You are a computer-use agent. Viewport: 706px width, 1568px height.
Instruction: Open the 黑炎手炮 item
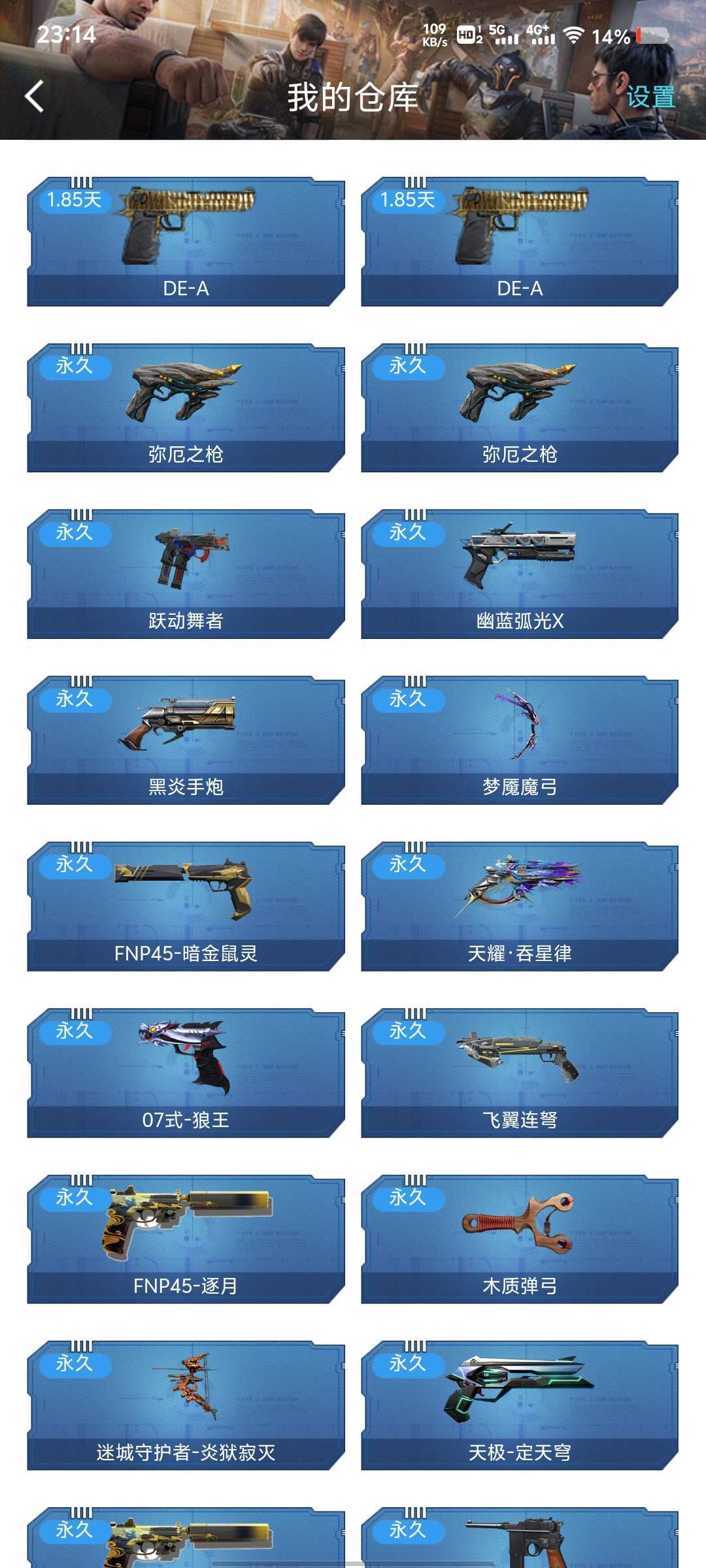(x=186, y=740)
